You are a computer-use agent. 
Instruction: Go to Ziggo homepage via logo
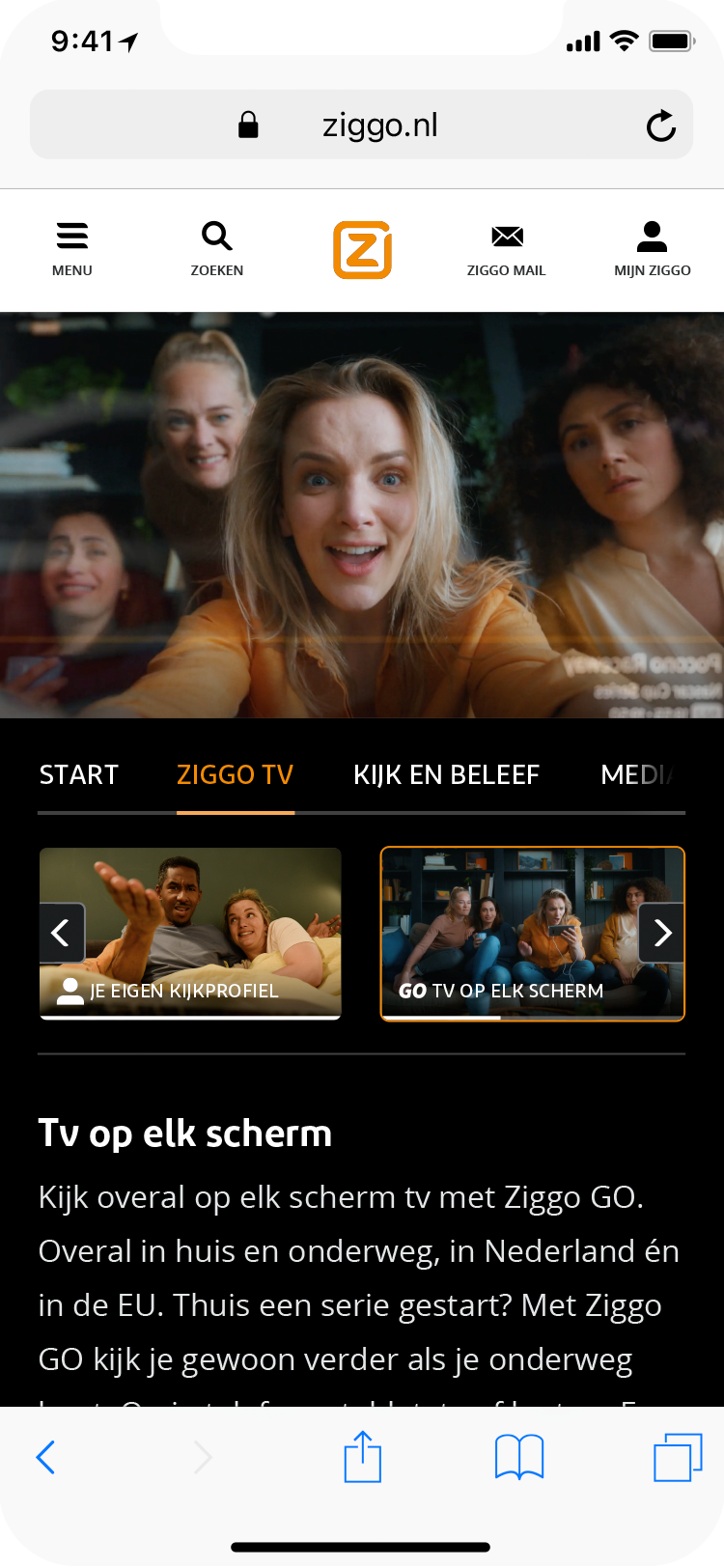click(362, 250)
